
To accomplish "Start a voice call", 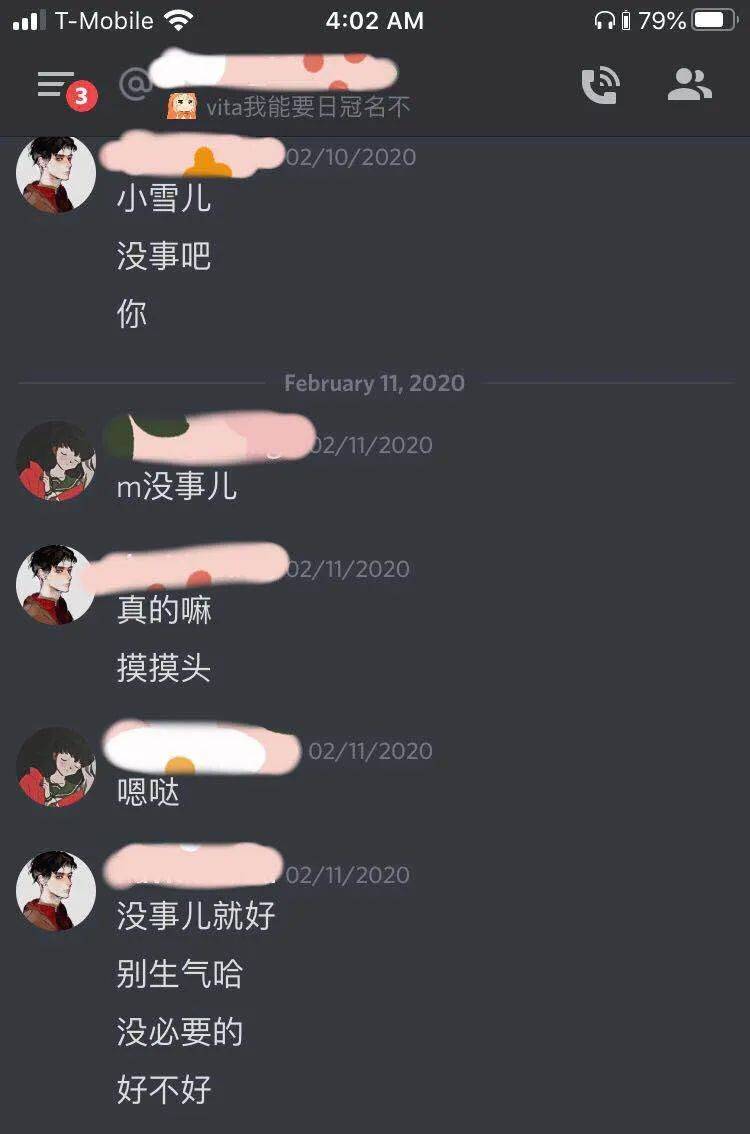I will (x=600, y=85).
